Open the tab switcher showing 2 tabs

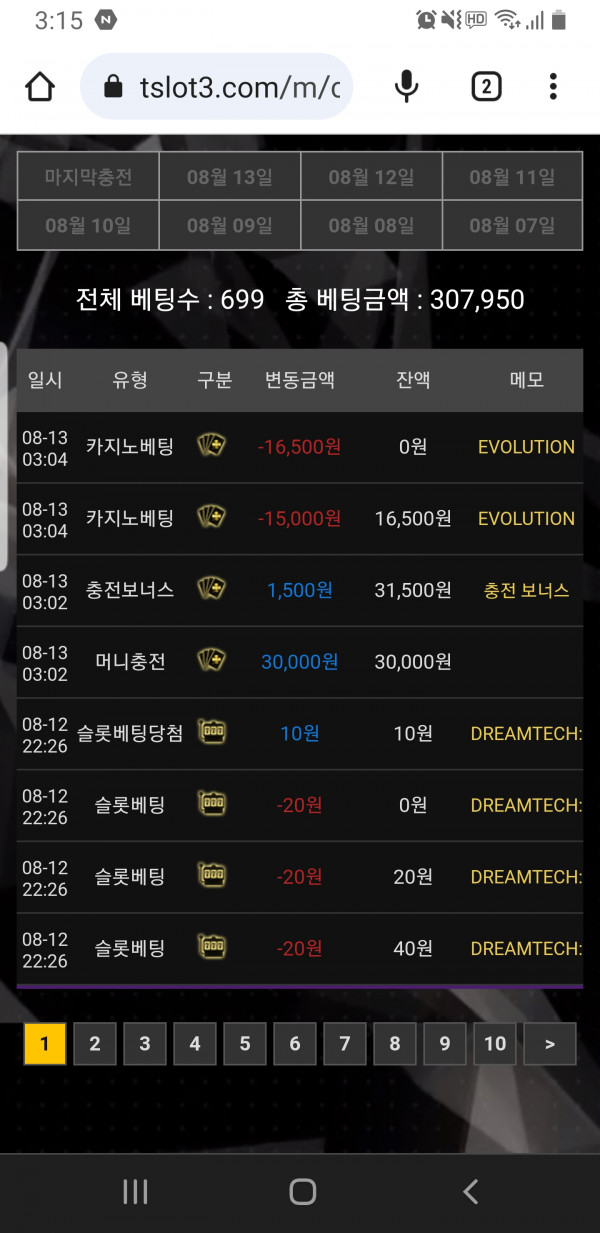click(485, 87)
